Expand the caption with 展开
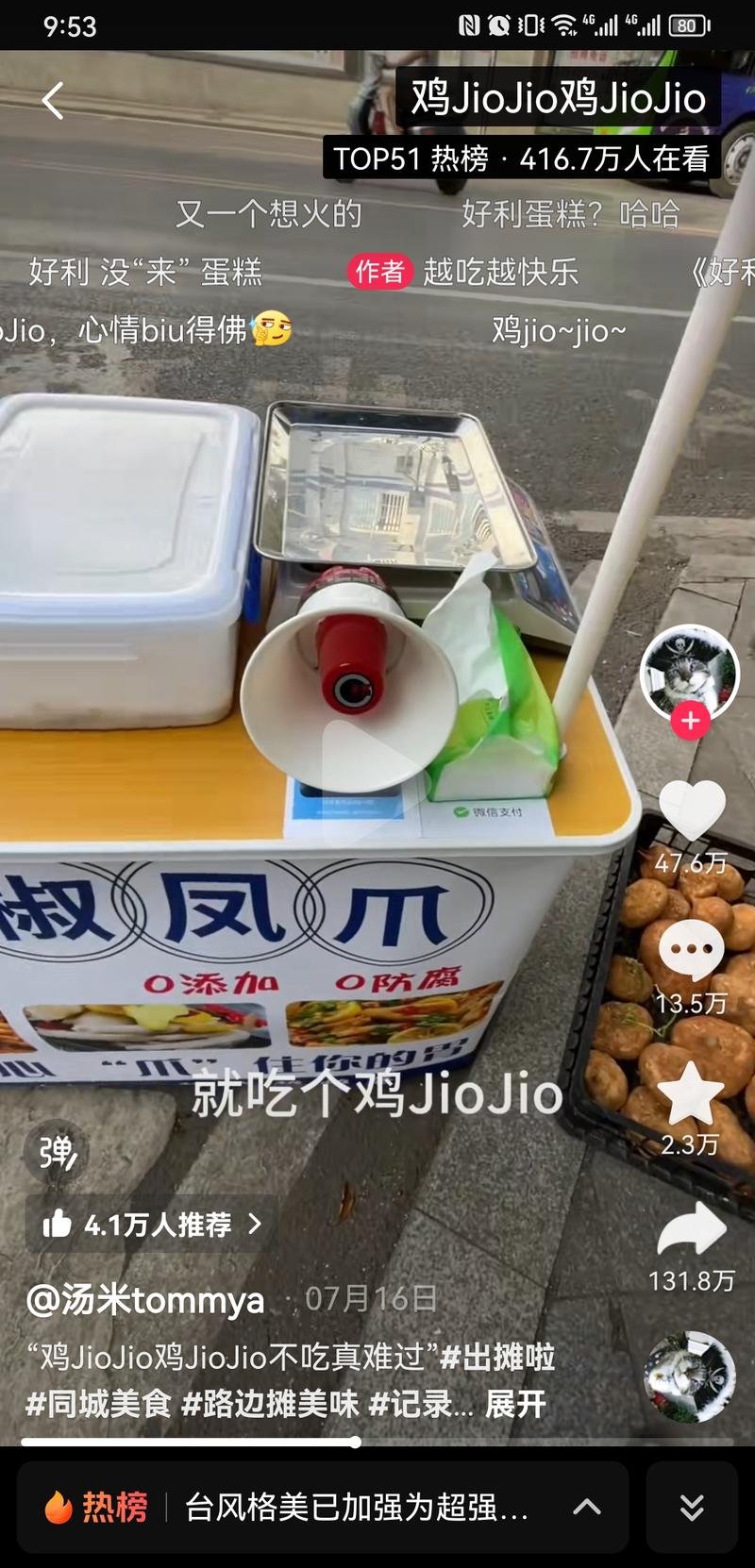Viewport: 755px width, 1568px height. pyautogui.click(x=515, y=1404)
